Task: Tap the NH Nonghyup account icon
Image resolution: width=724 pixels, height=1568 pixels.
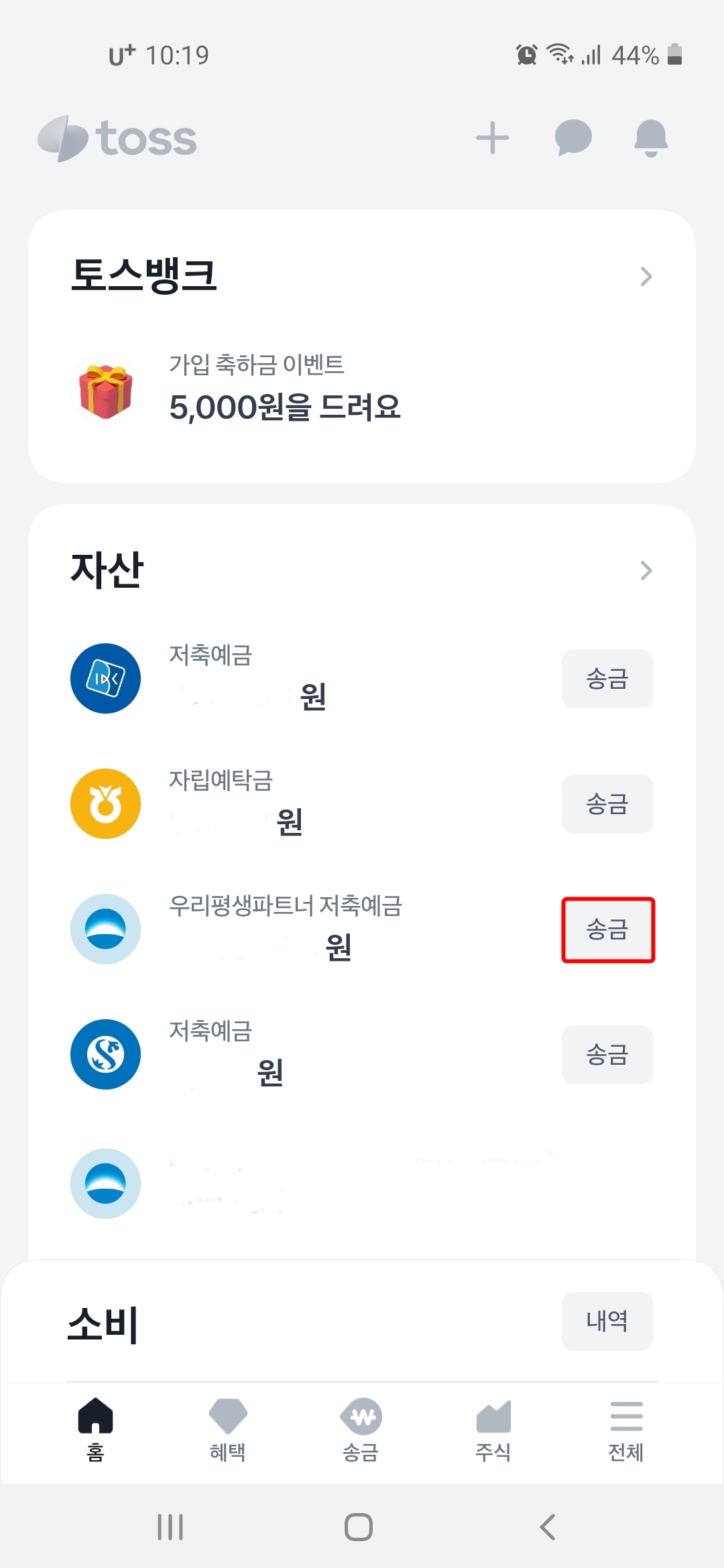Action: 105,803
